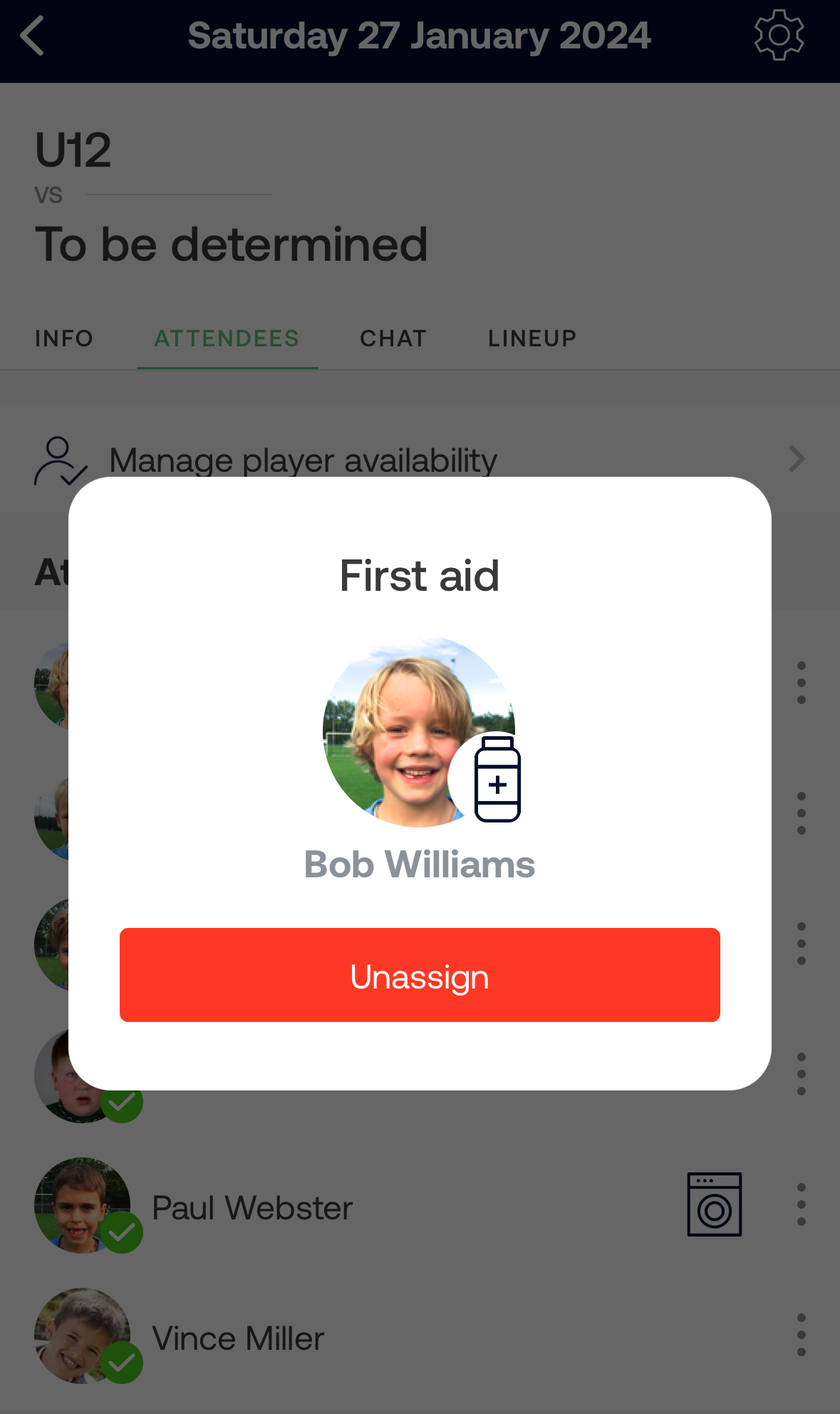Open Vince Miller's attendee row
This screenshot has width=840, height=1414.
point(239,1338)
